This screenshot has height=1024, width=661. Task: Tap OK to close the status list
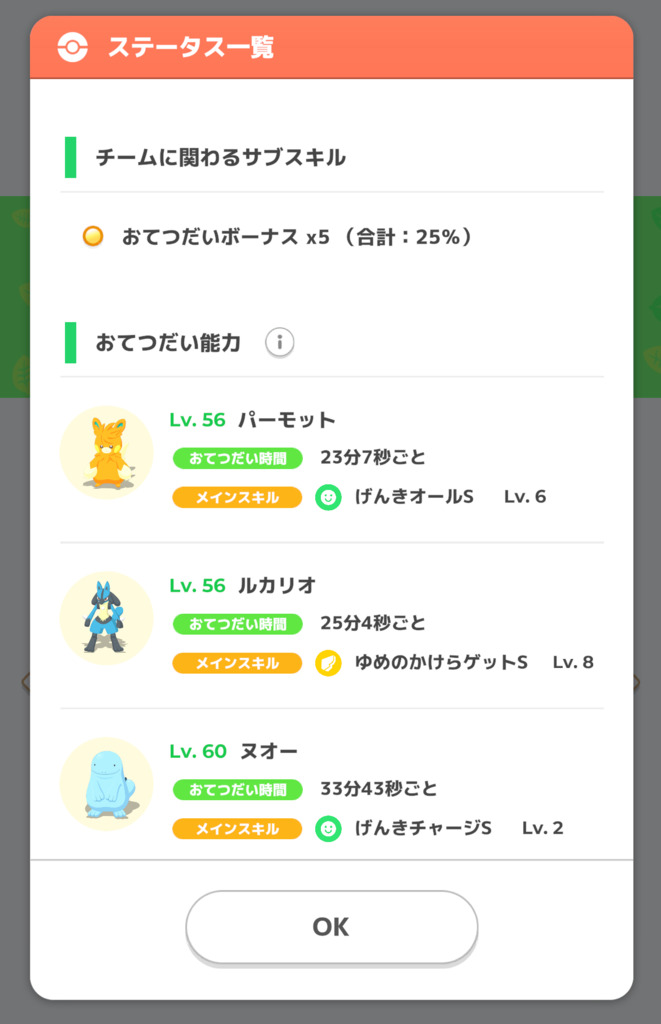[331, 927]
